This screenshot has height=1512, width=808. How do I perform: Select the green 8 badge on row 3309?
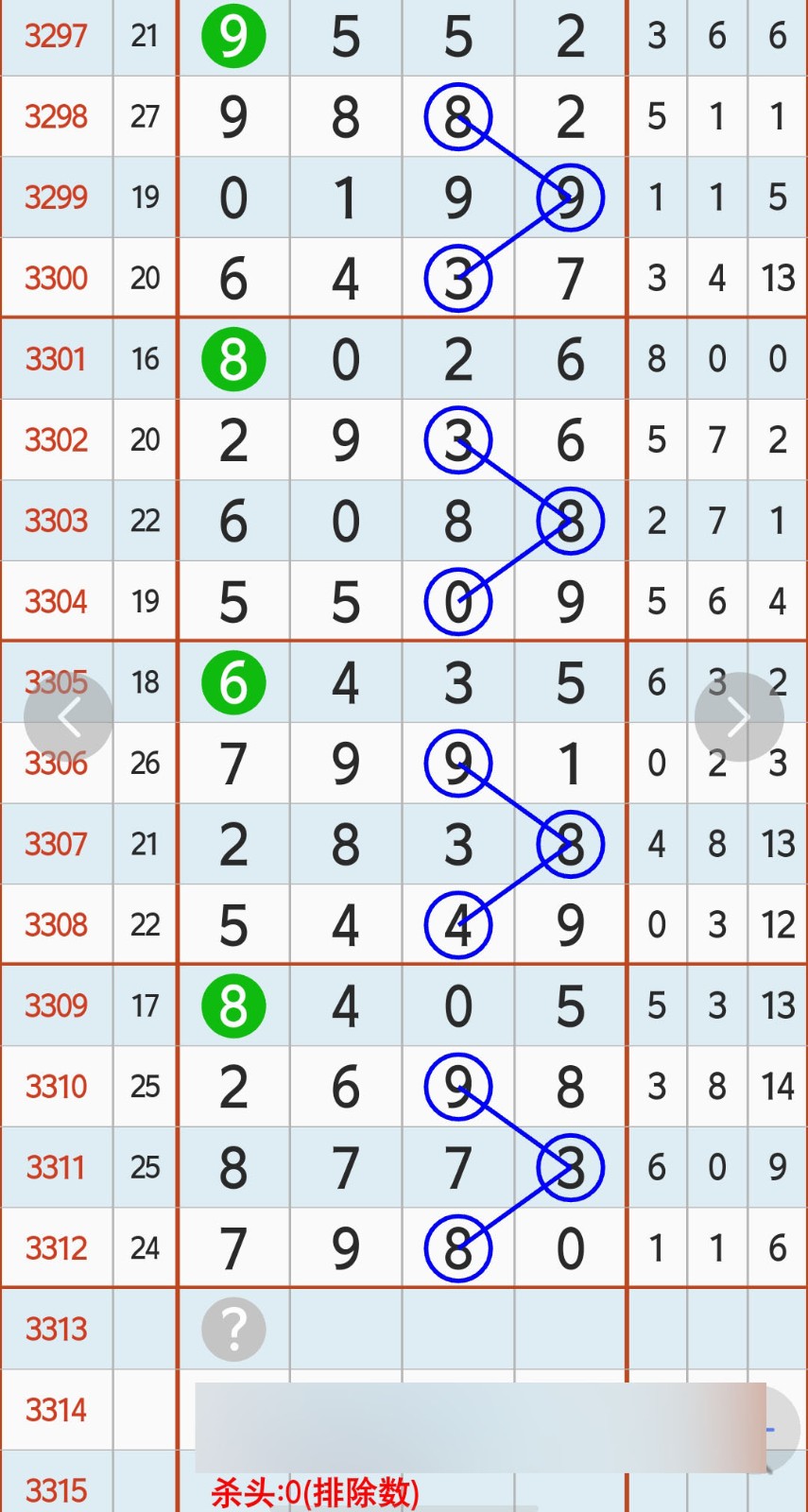pos(233,1005)
